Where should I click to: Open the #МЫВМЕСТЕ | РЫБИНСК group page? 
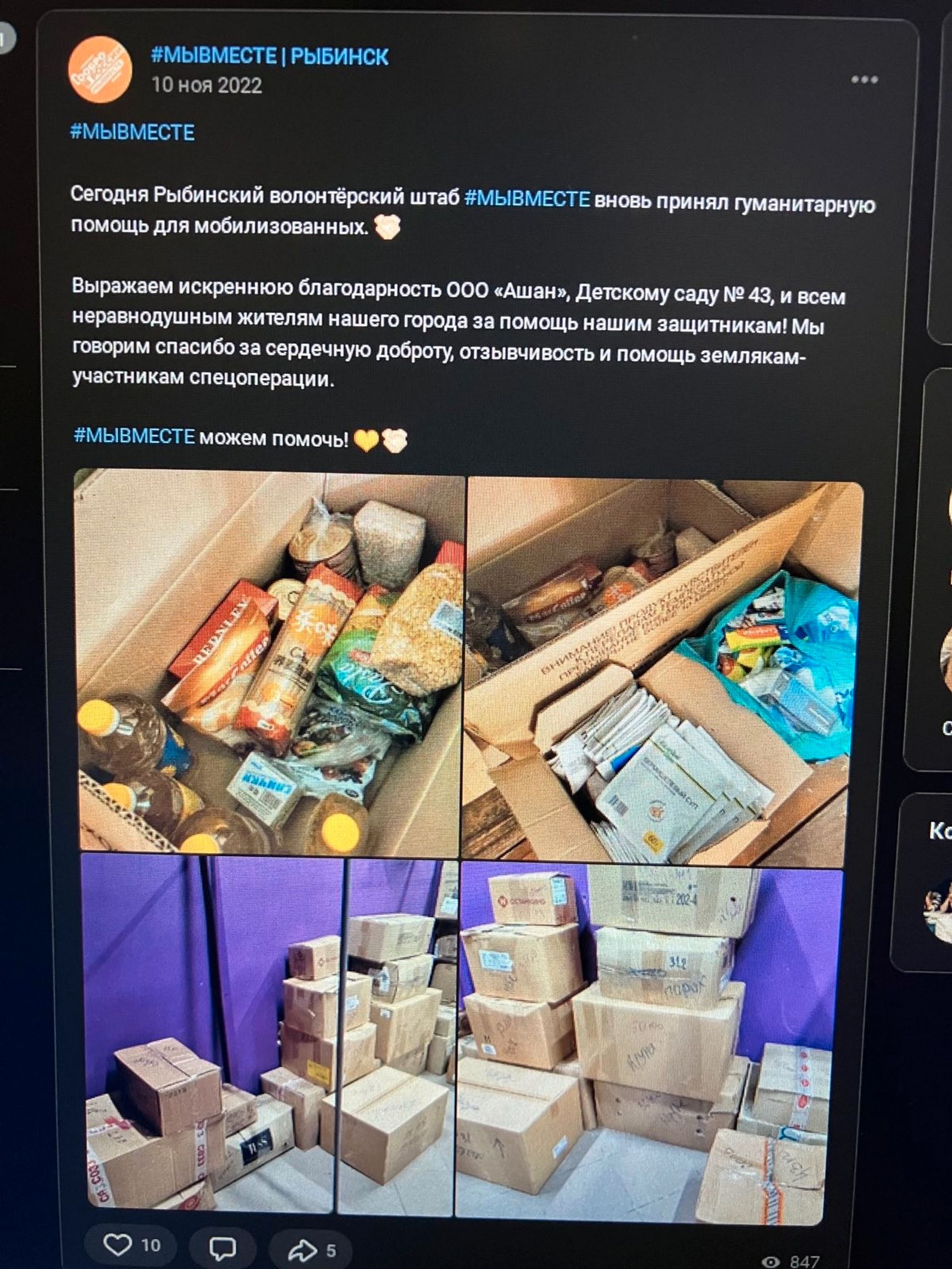click(x=269, y=56)
